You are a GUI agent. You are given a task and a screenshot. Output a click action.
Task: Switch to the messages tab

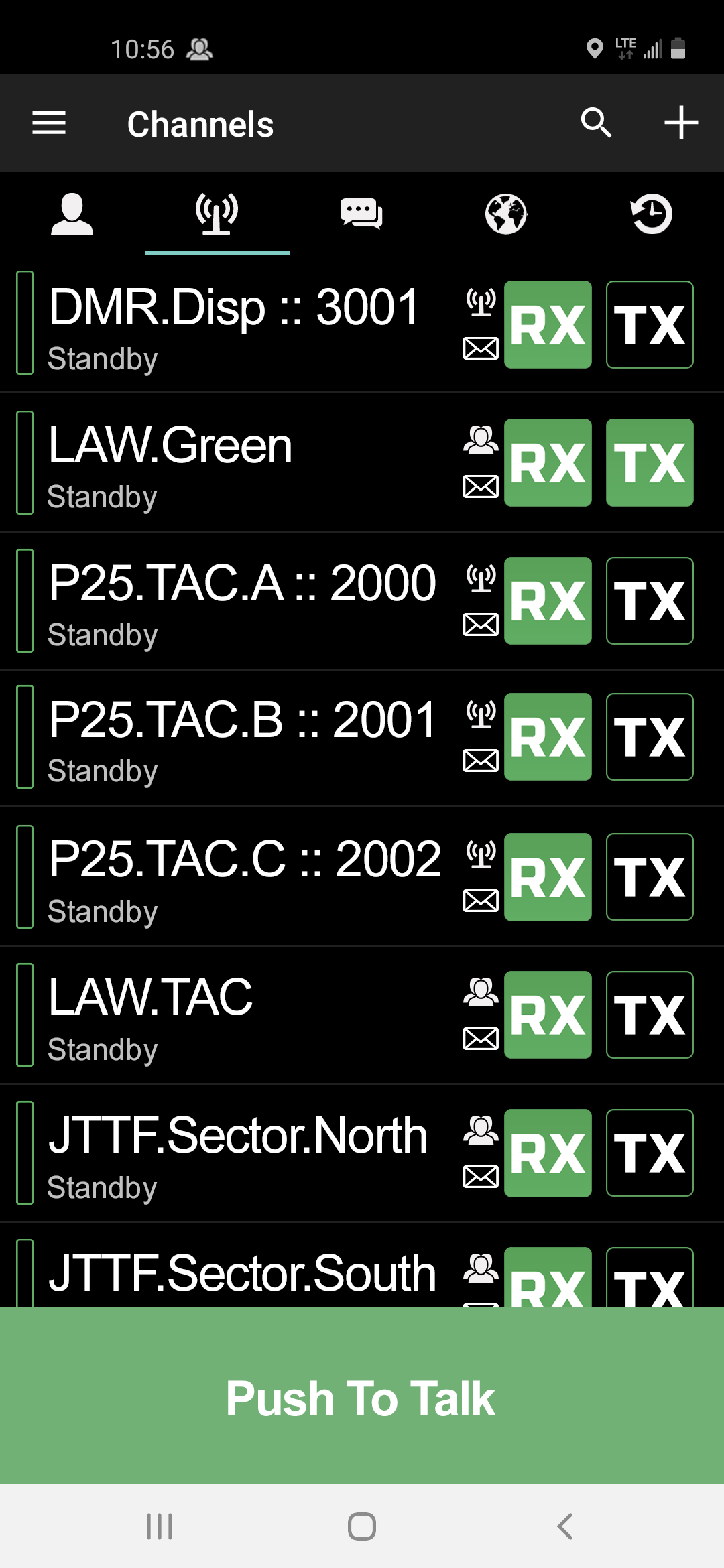click(361, 214)
